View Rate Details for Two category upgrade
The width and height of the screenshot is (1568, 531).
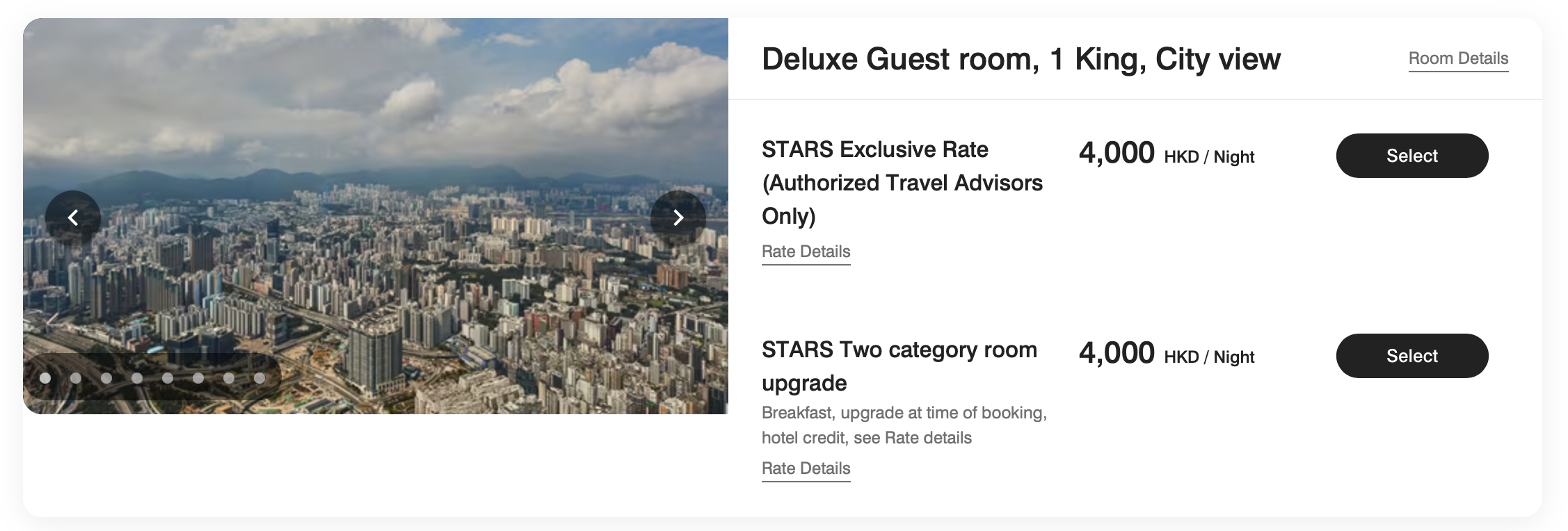806,468
